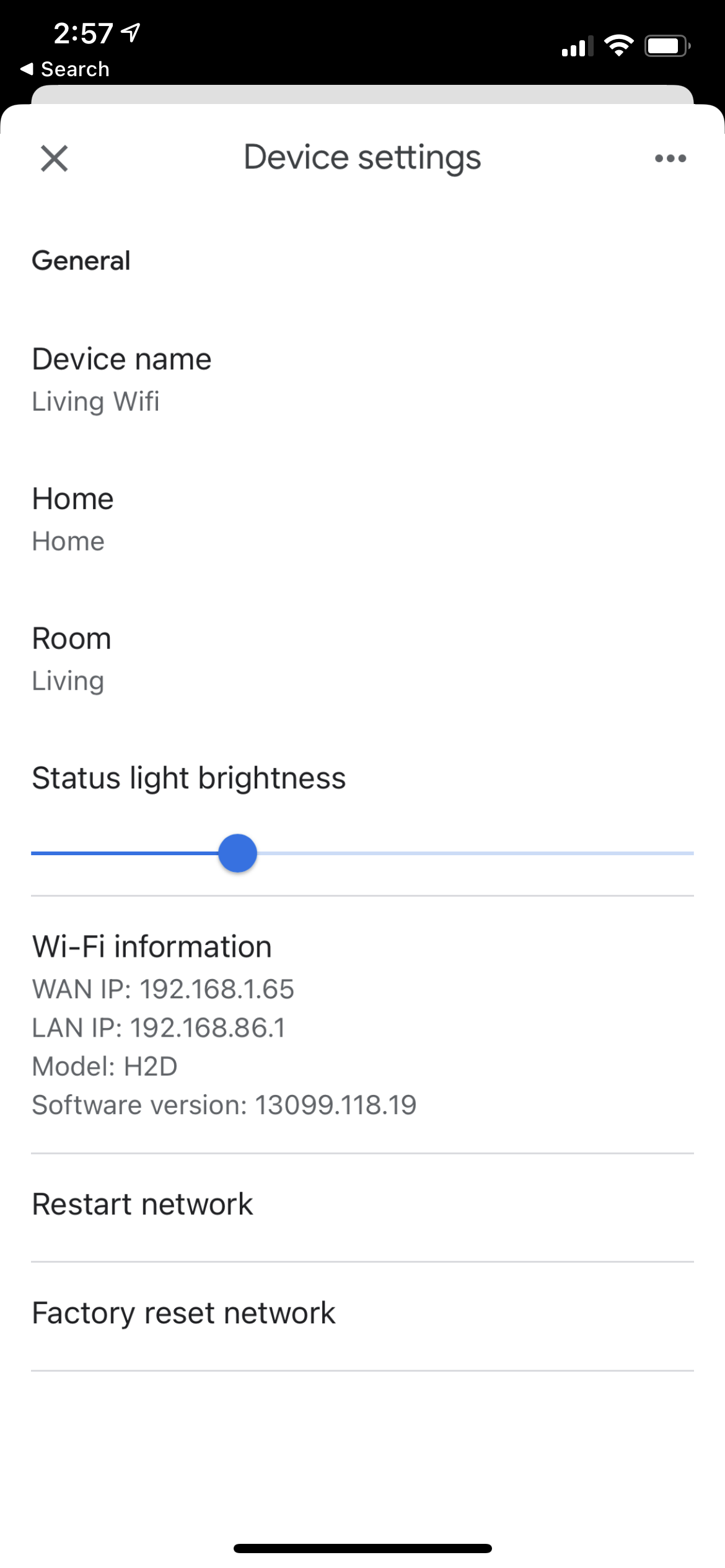Tap the status light brightness slider
The height and width of the screenshot is (1568, 725).
click(362, 853)
